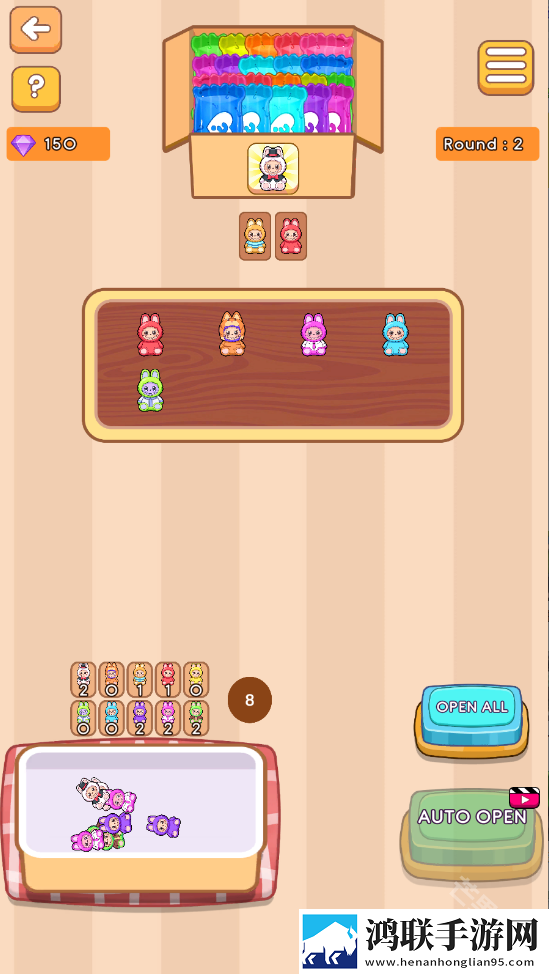Tap the OPEN ALL button

coord(471,721)
